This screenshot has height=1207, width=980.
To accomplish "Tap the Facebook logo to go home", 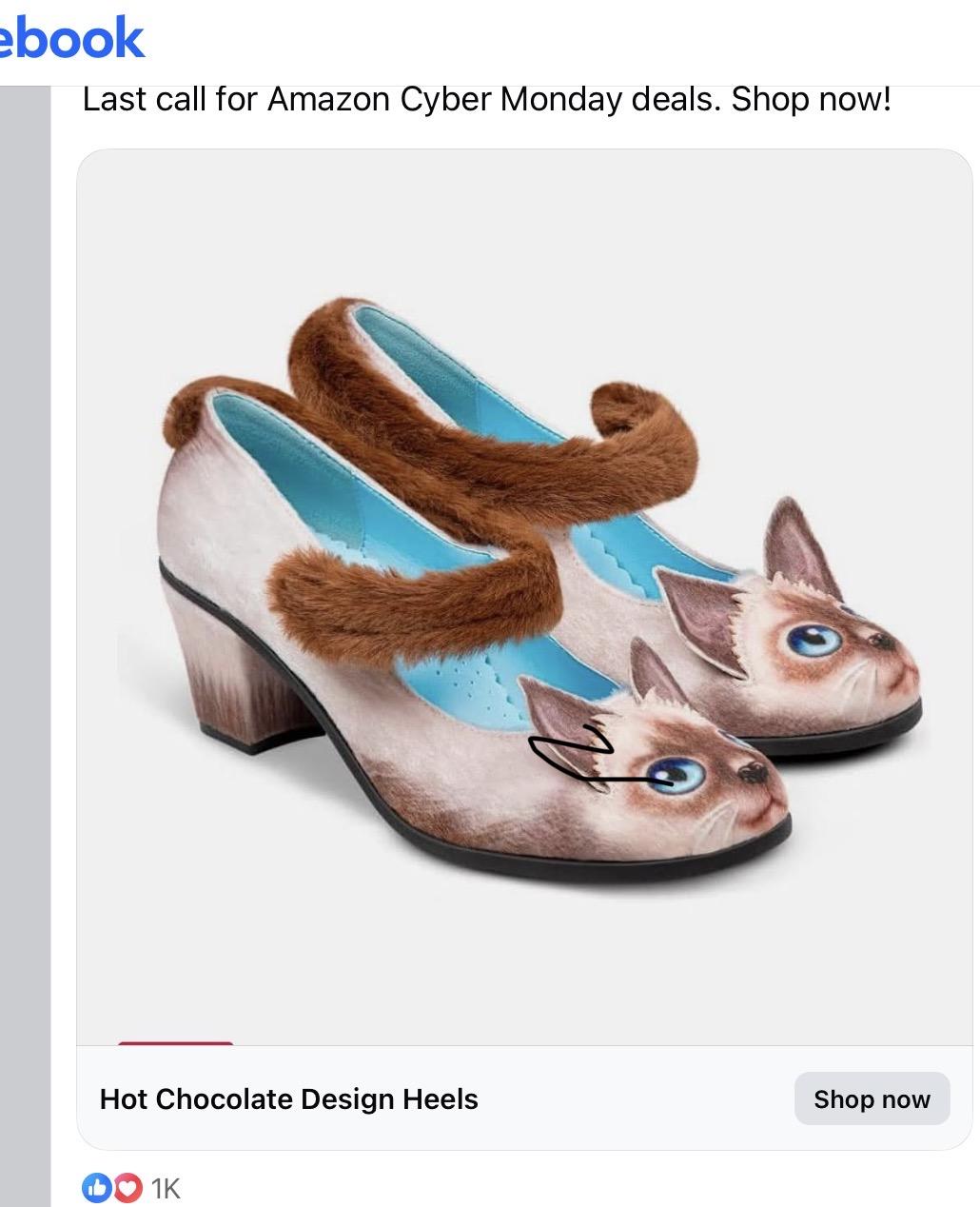I will (71, 36).
